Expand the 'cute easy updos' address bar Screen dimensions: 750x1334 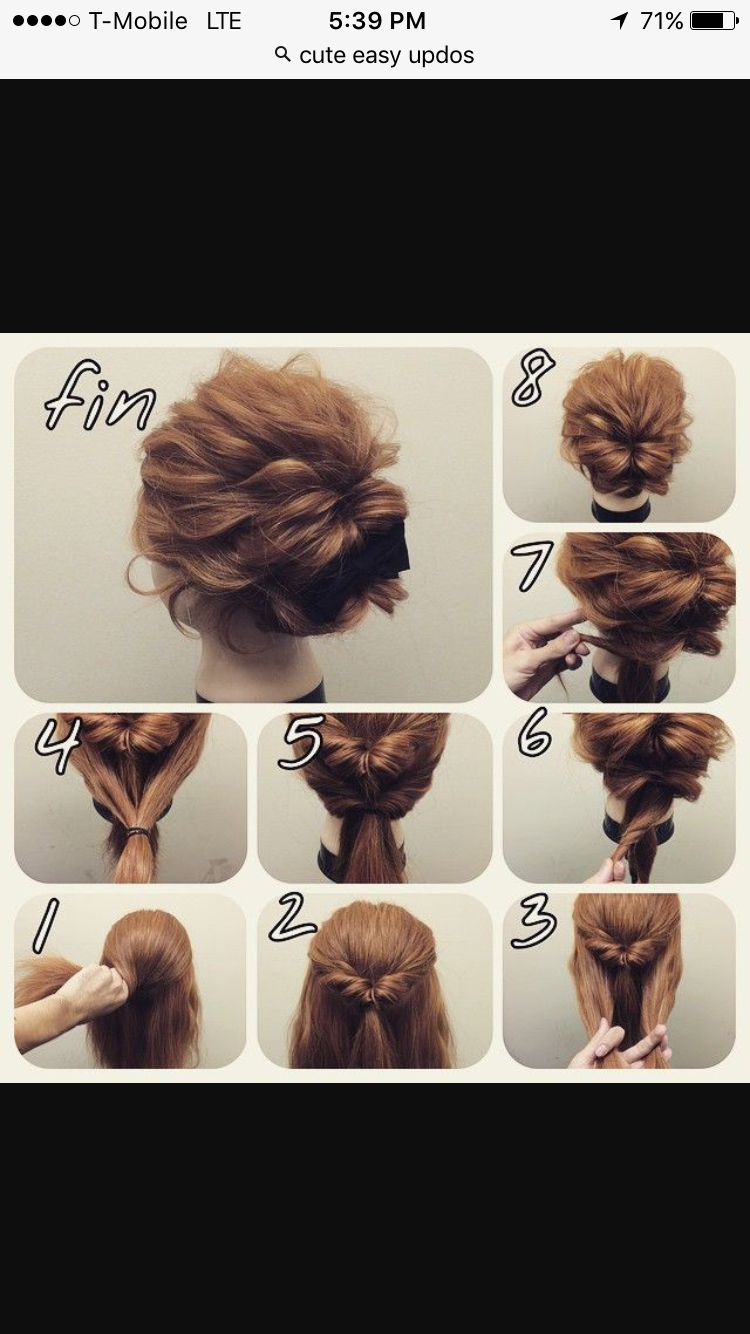tap(375, 55)
